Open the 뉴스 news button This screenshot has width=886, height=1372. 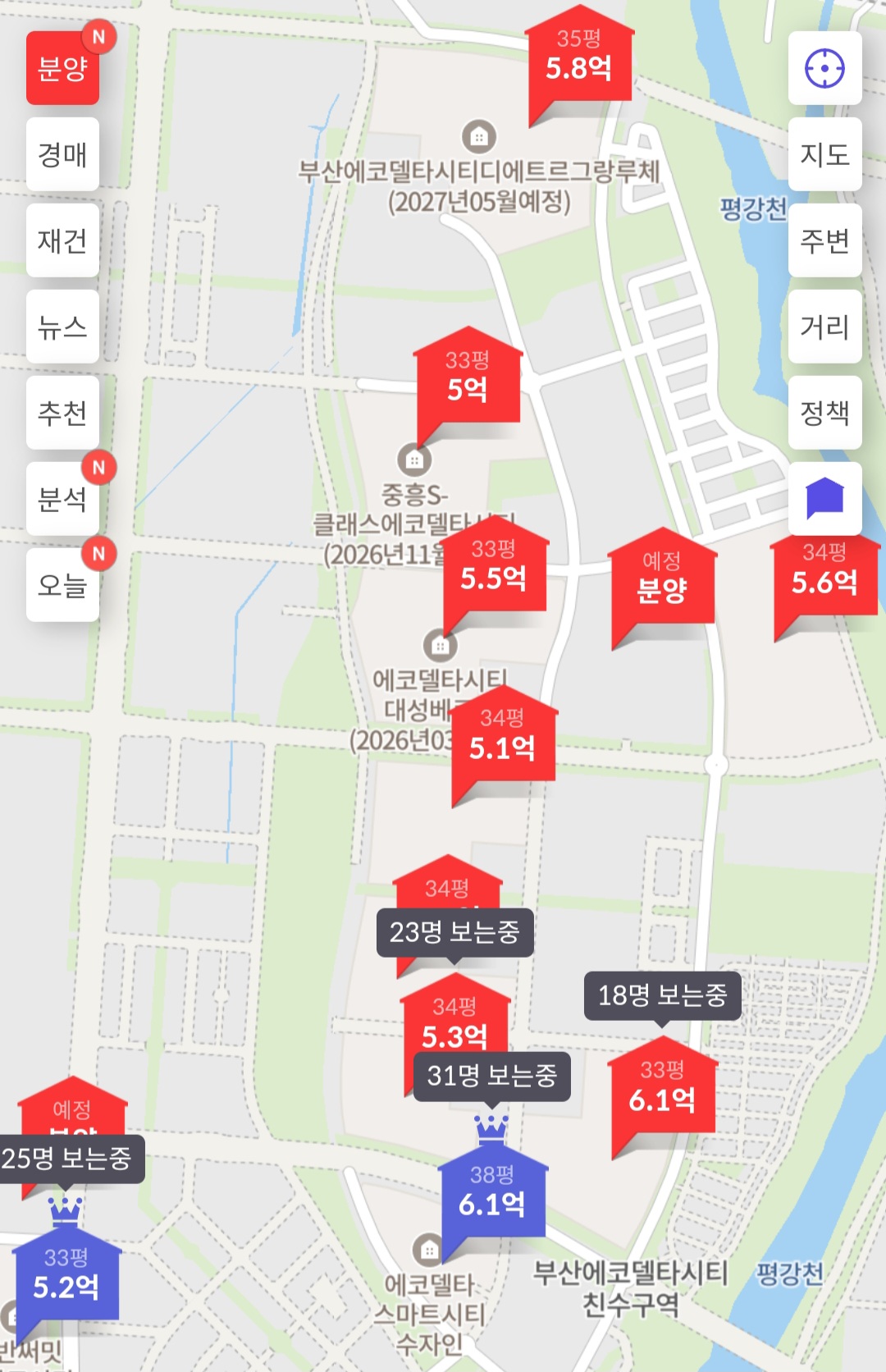62,327
